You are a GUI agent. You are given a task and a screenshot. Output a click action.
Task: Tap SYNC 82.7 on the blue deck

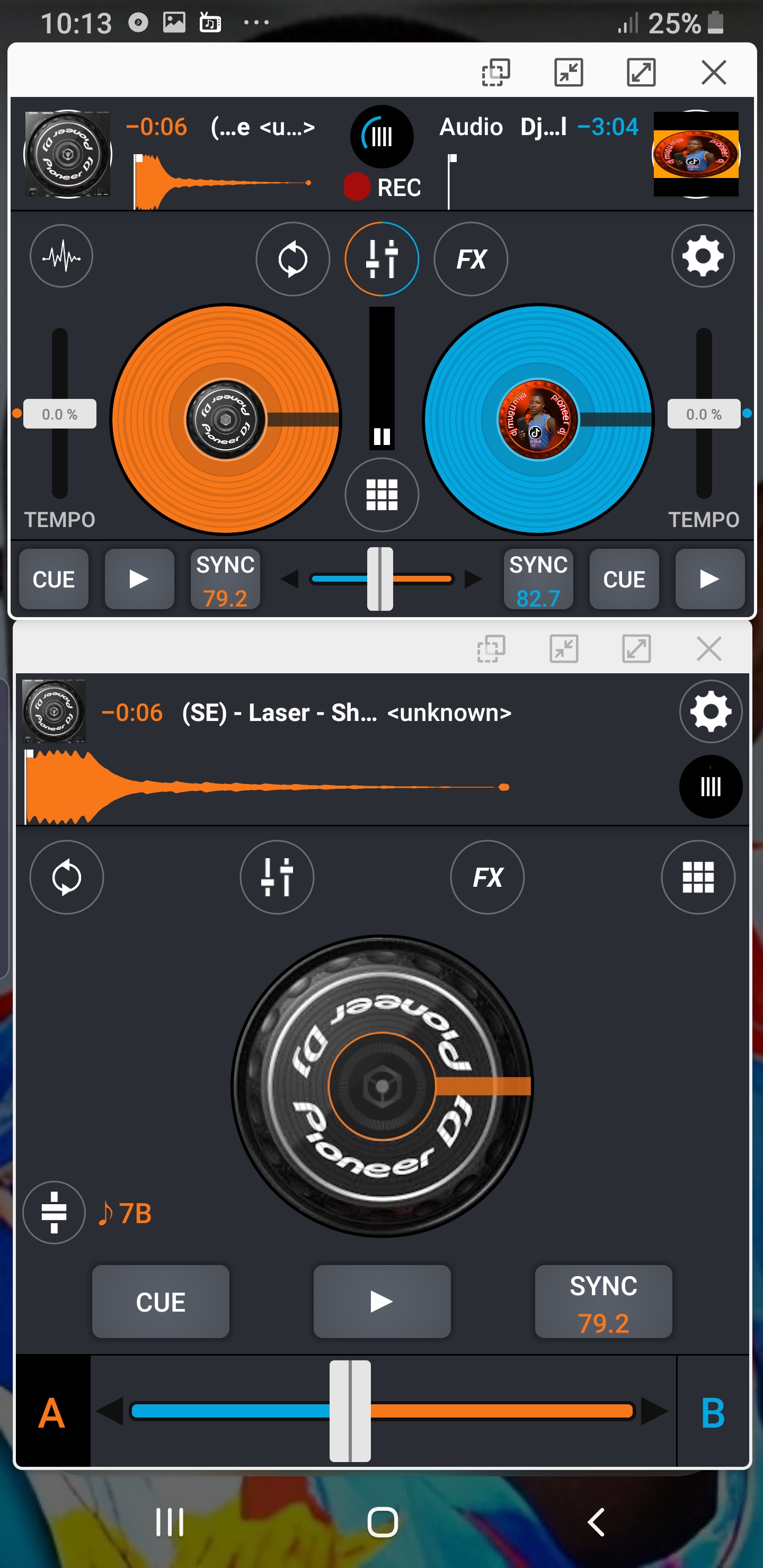click(538, 580)
